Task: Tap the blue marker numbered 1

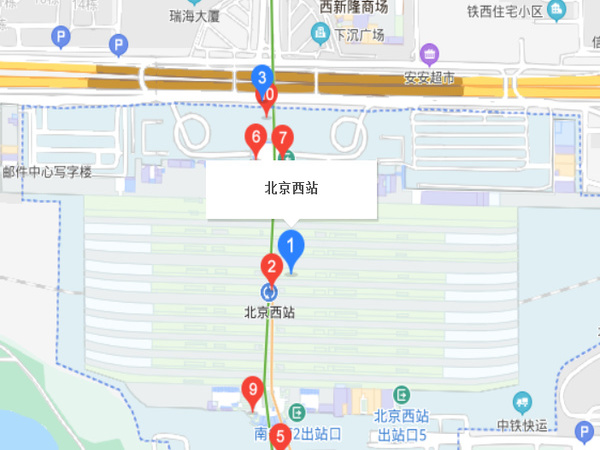Action: pos(291,246)
